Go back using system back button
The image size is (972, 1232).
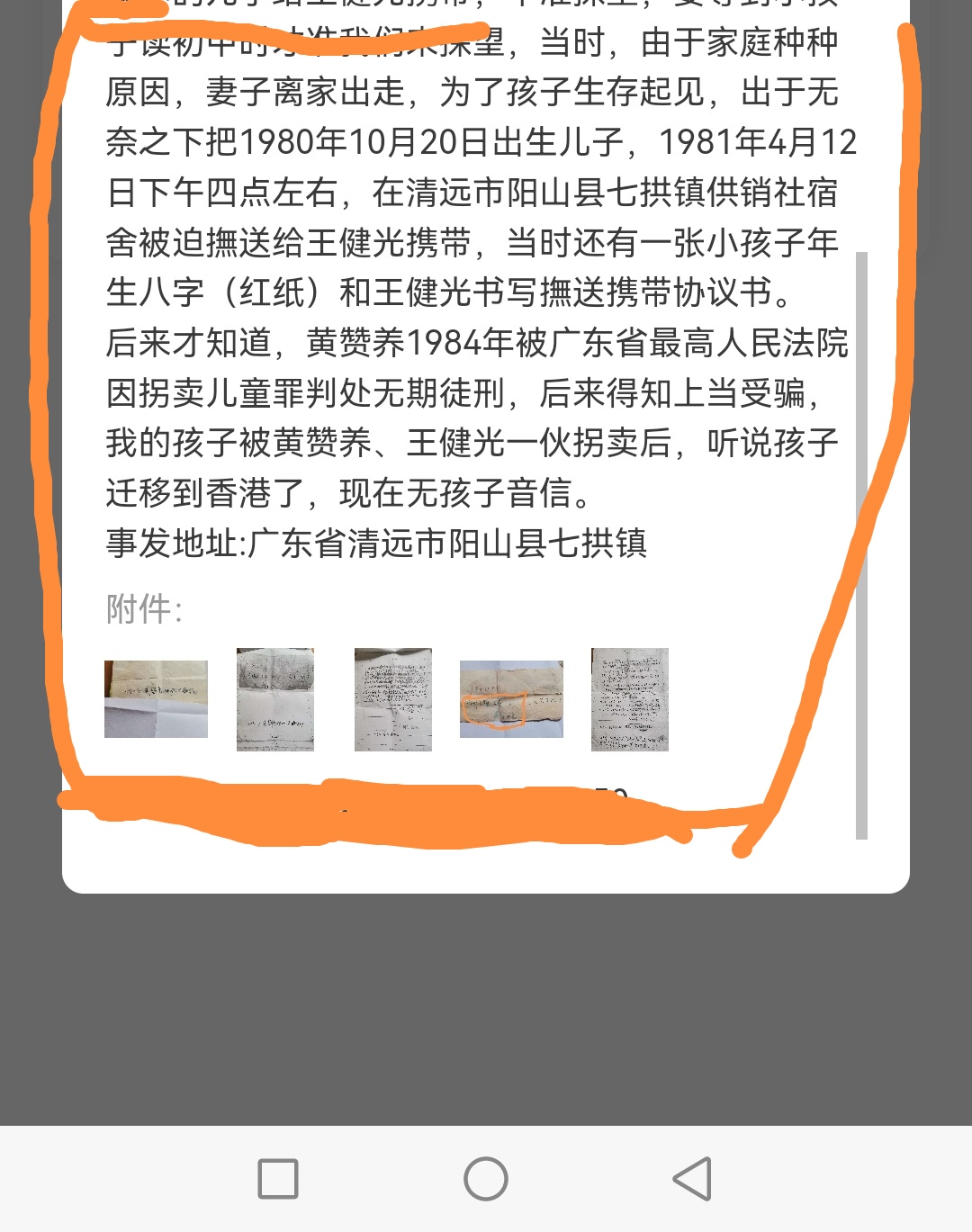click(x=693, y=1178)
